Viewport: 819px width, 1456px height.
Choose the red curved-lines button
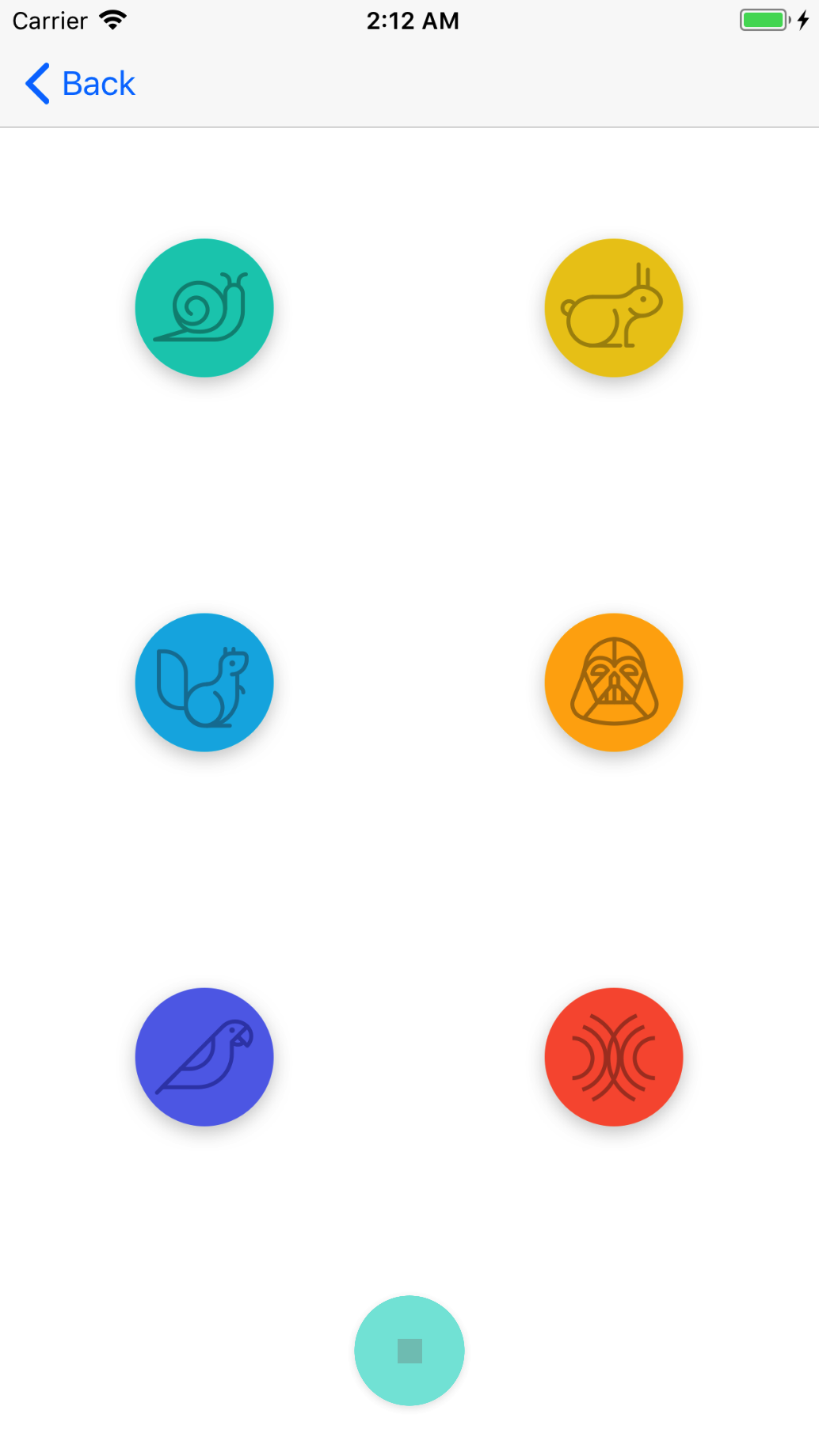(x=614, y=1057)
